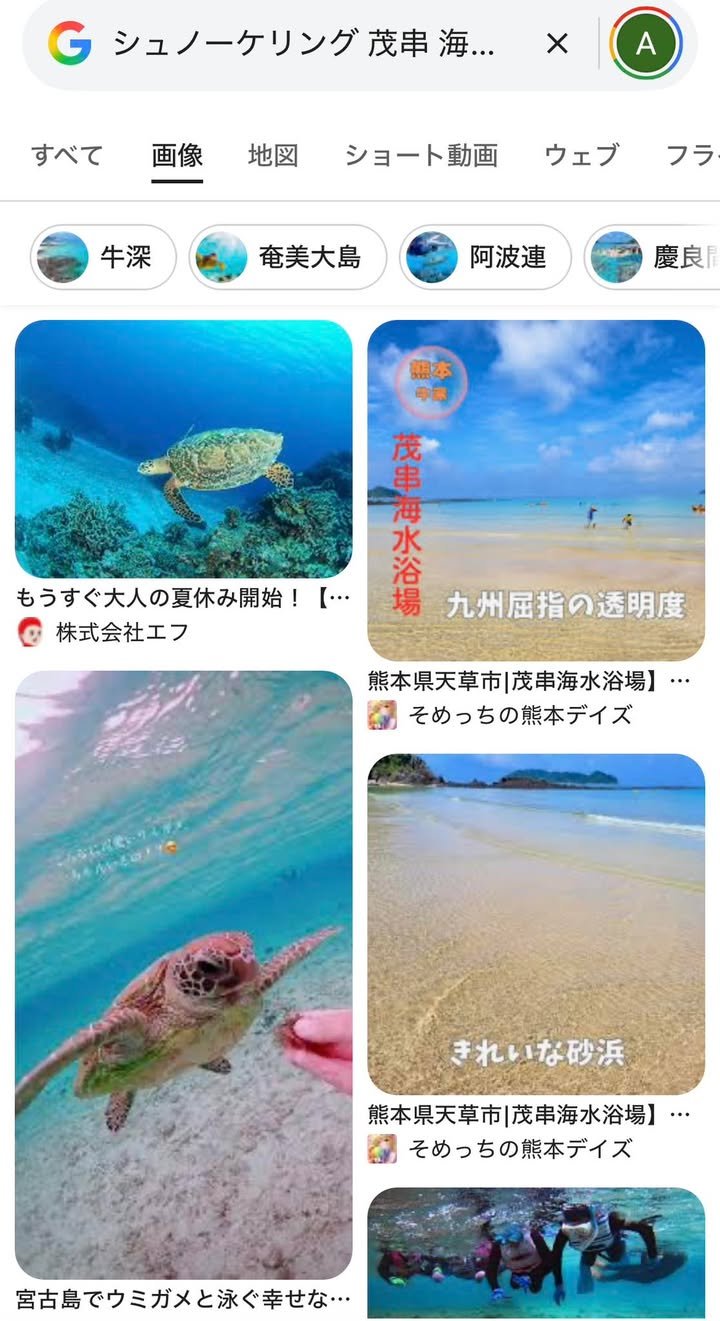
Task: Open the Google account avatar
Action: pyautogui.click(x=646, y=44)
